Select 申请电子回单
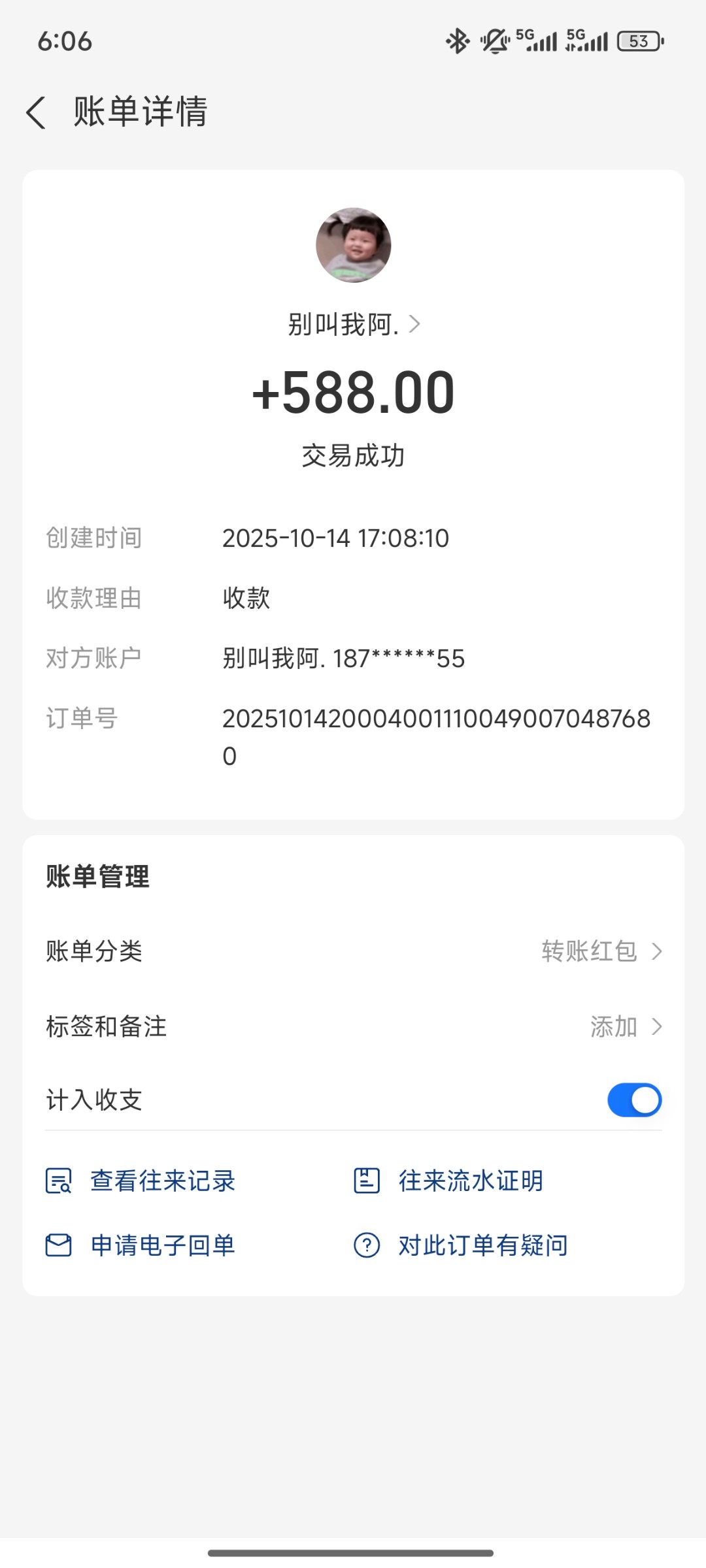Image resolution: width=706 pixels, height=1568 pixels. [x=141, y=1245]
